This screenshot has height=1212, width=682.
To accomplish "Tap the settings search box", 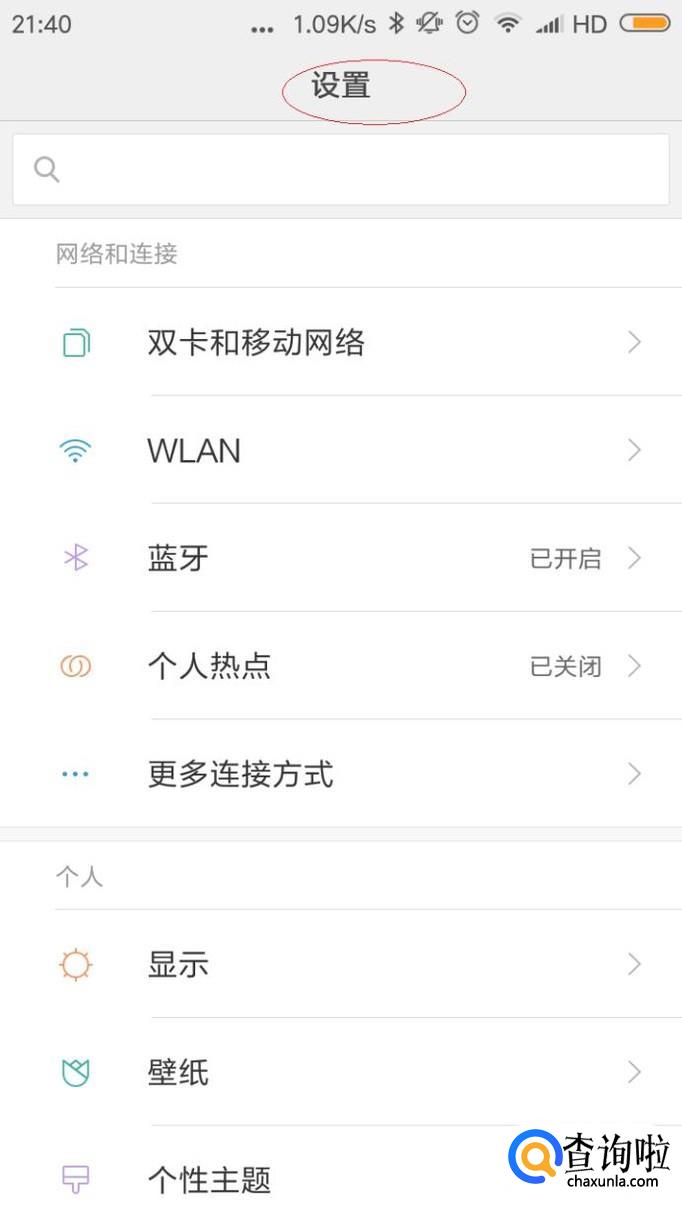I will tap(340, 169).
